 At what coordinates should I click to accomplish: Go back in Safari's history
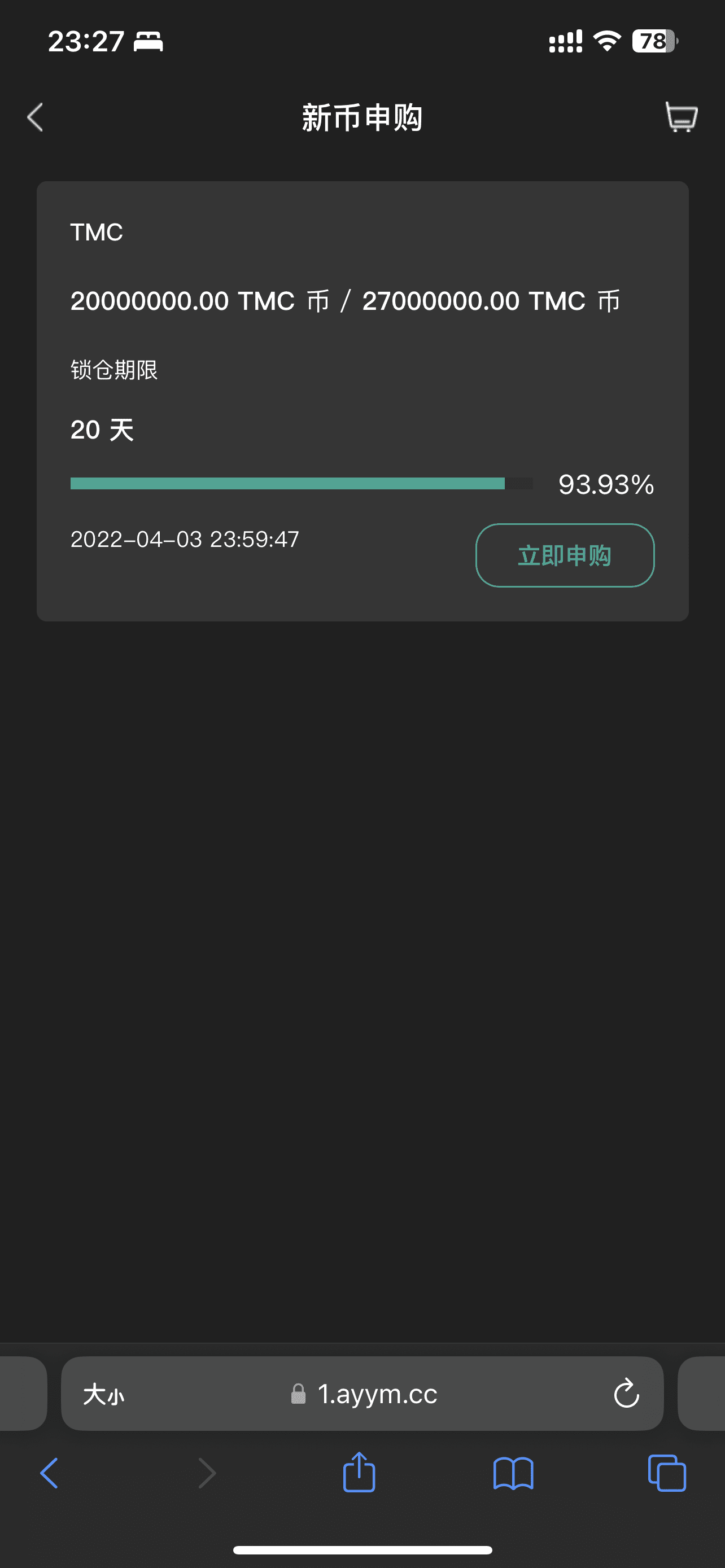(49, 1473)
